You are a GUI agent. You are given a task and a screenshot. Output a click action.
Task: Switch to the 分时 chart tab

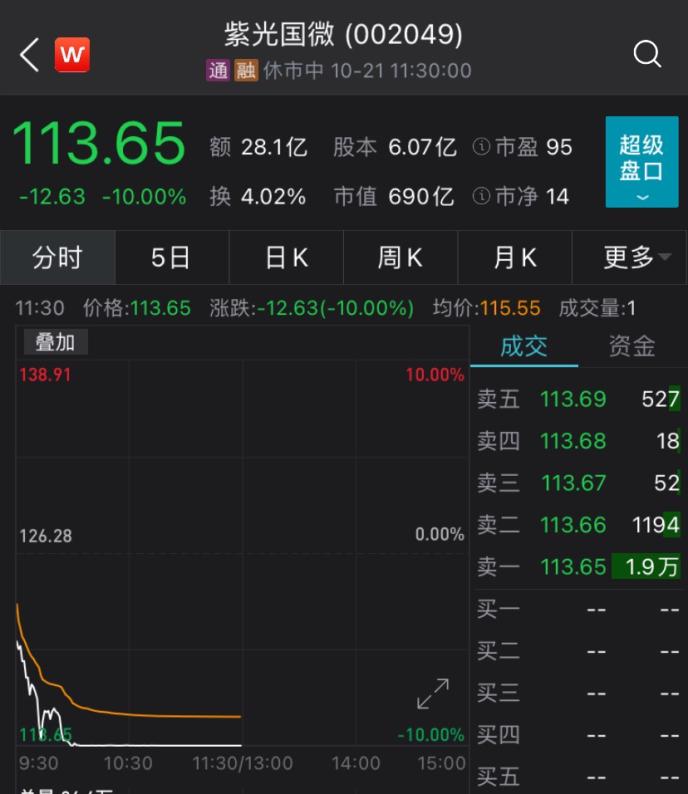[x=57, y=258]
